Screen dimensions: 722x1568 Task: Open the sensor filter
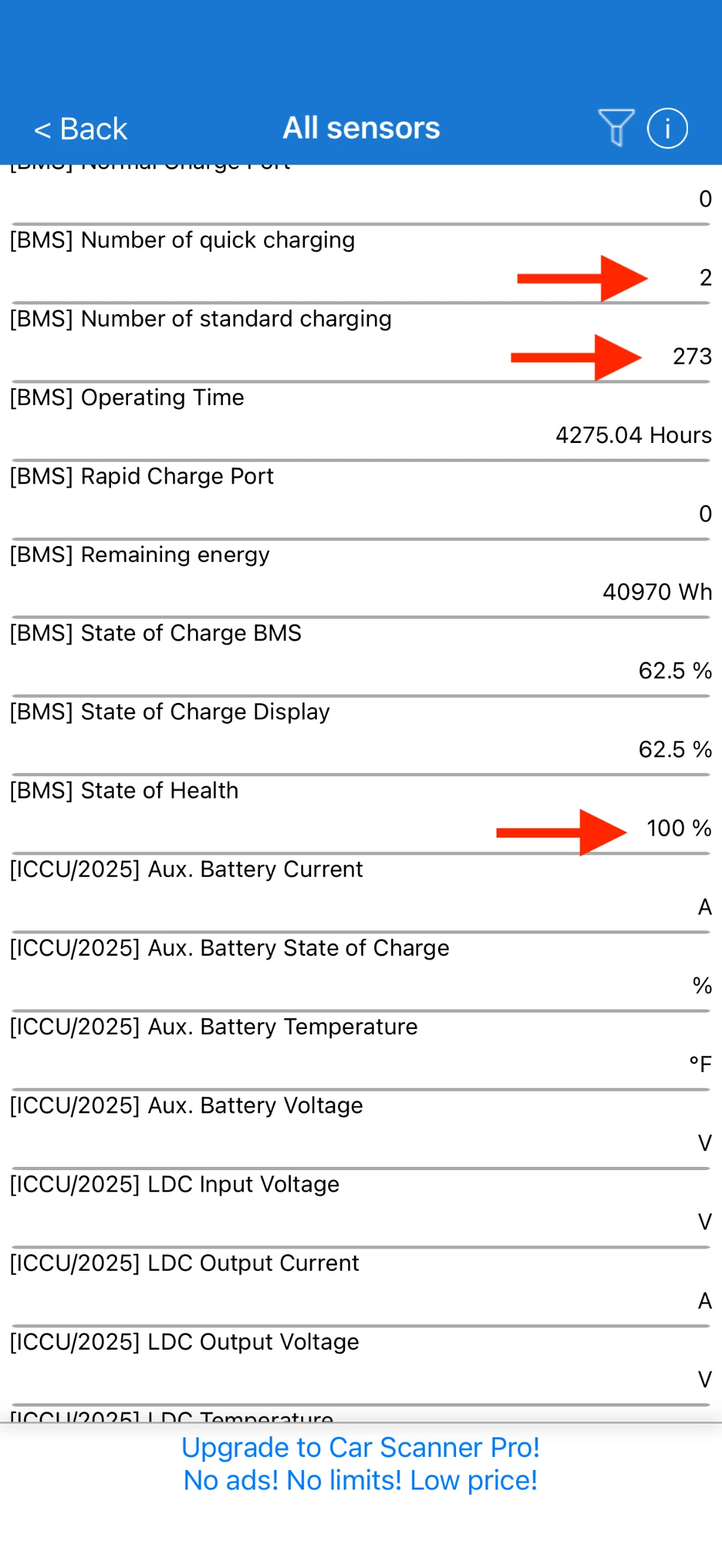click(615, 127)
